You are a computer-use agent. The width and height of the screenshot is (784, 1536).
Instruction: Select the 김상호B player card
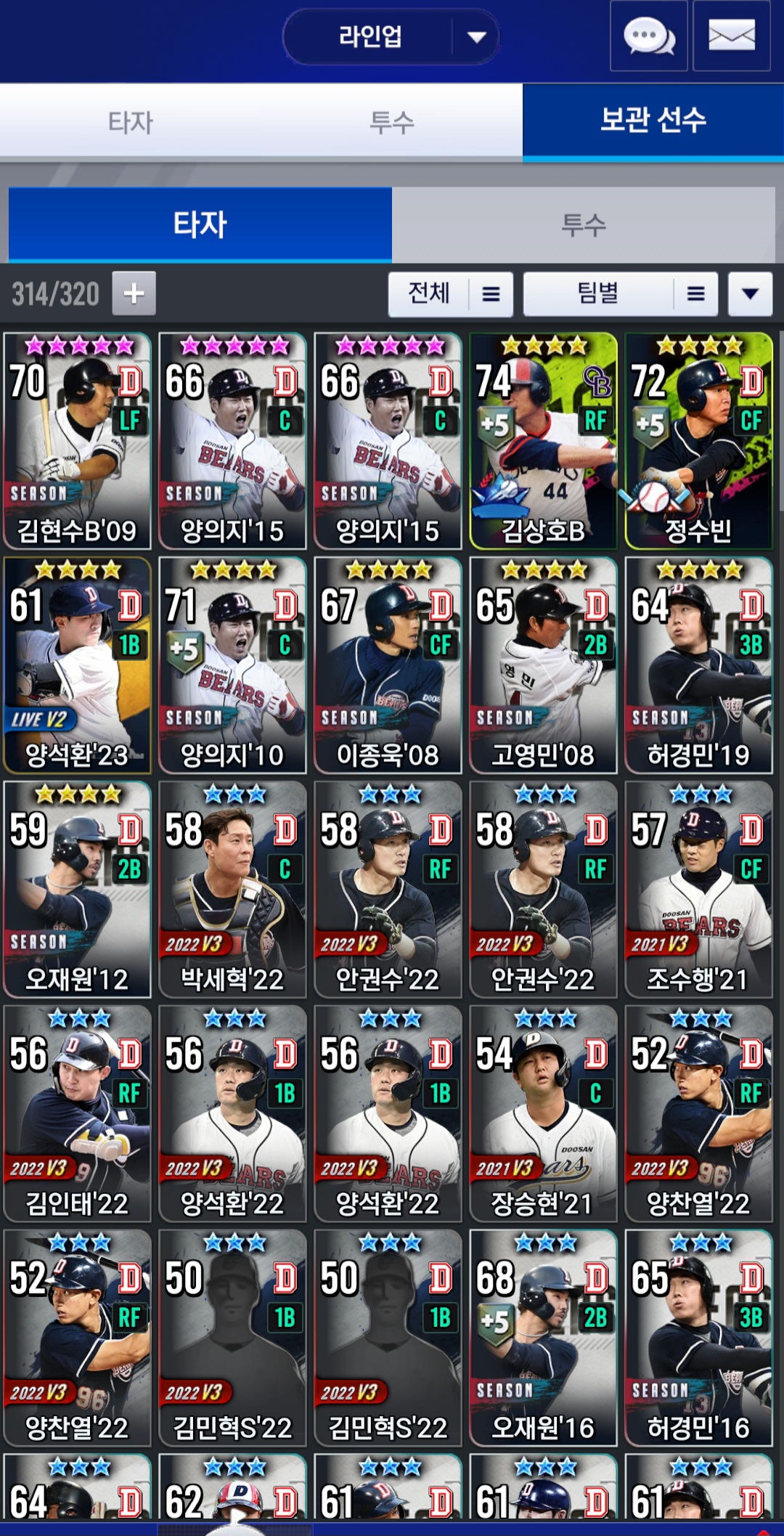pyautogui.click(x=544, y=441)
